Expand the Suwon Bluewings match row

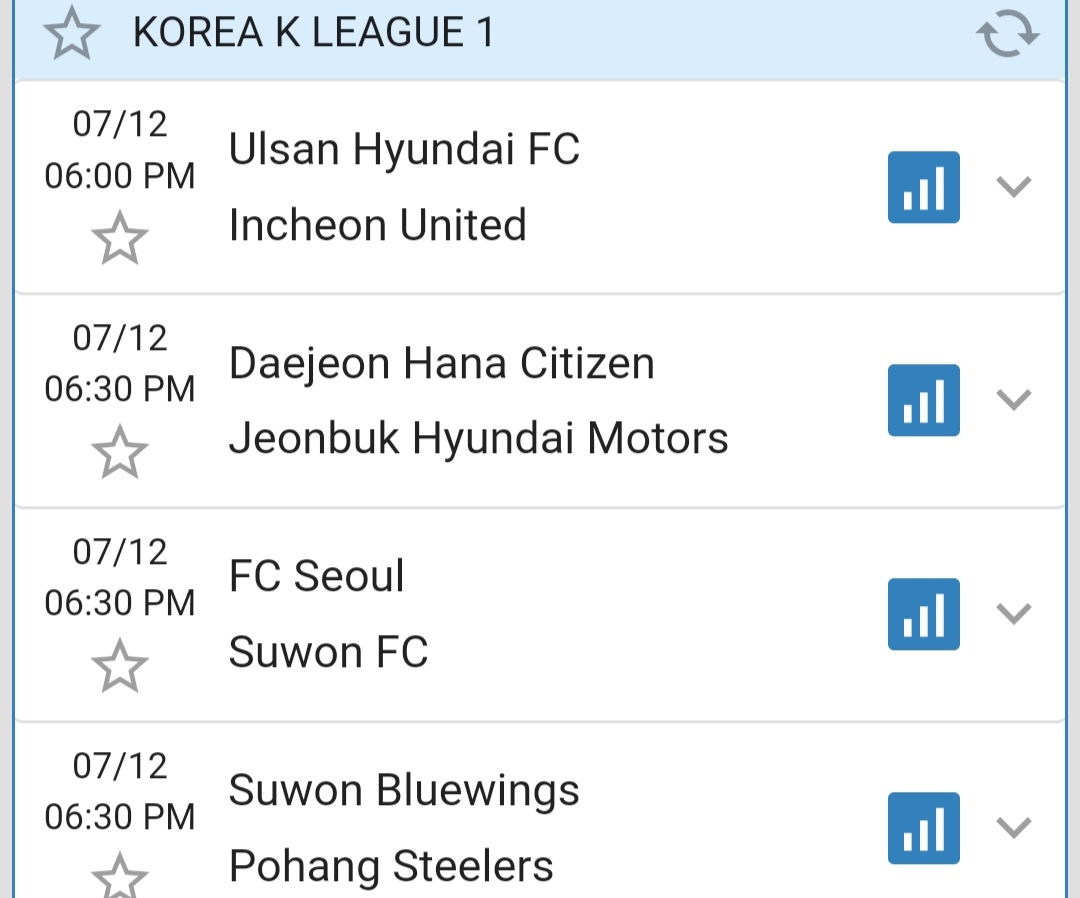1014,828
